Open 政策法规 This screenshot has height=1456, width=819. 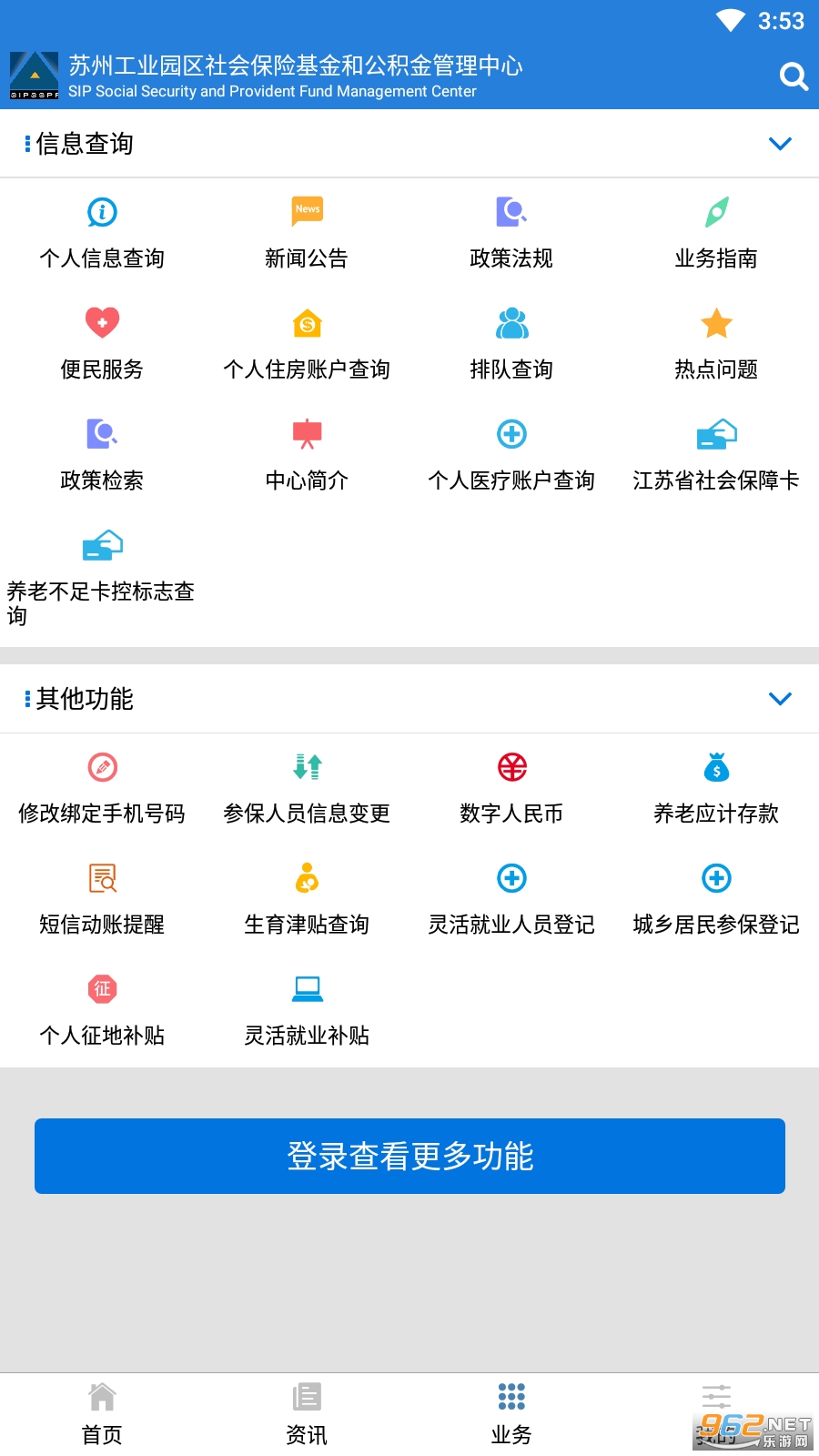click(x=511, y=233)
